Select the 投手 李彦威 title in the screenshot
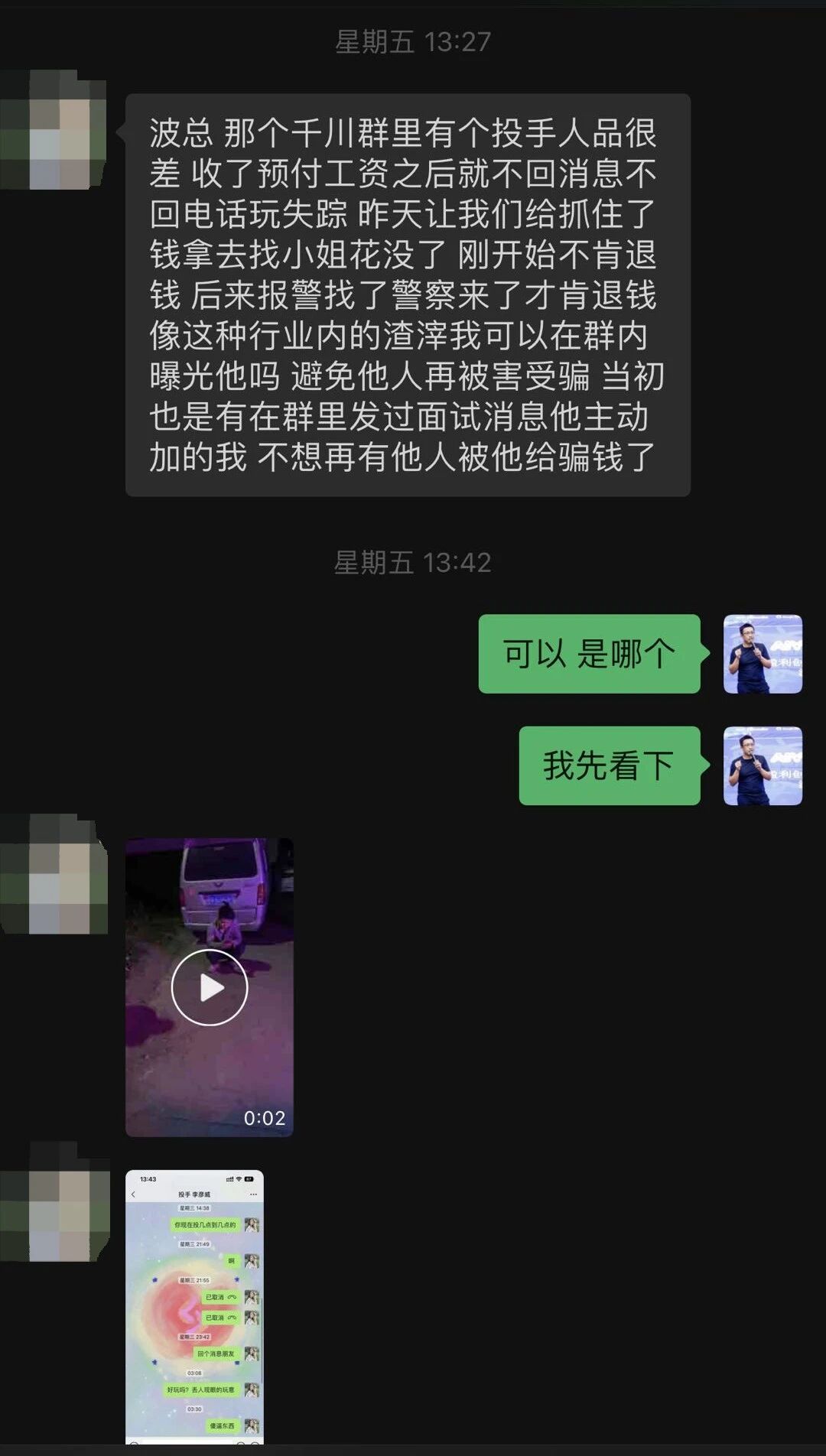Viewport: 826px width, 1456px height. tap(194, 1194)
